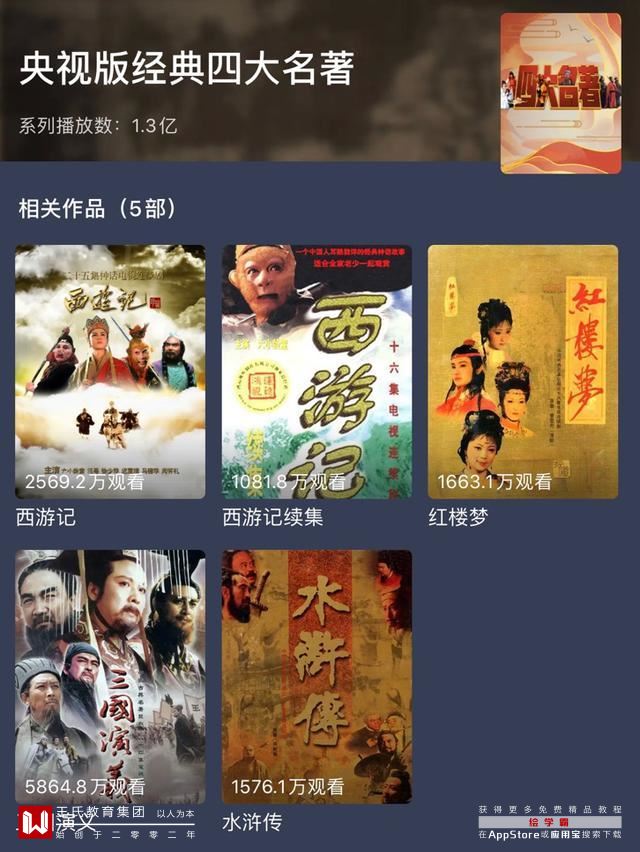The height and width of the screenshot is (852, 640).
Task: Tap the 水浒传 series card
Action: click(x=316, y=676)
